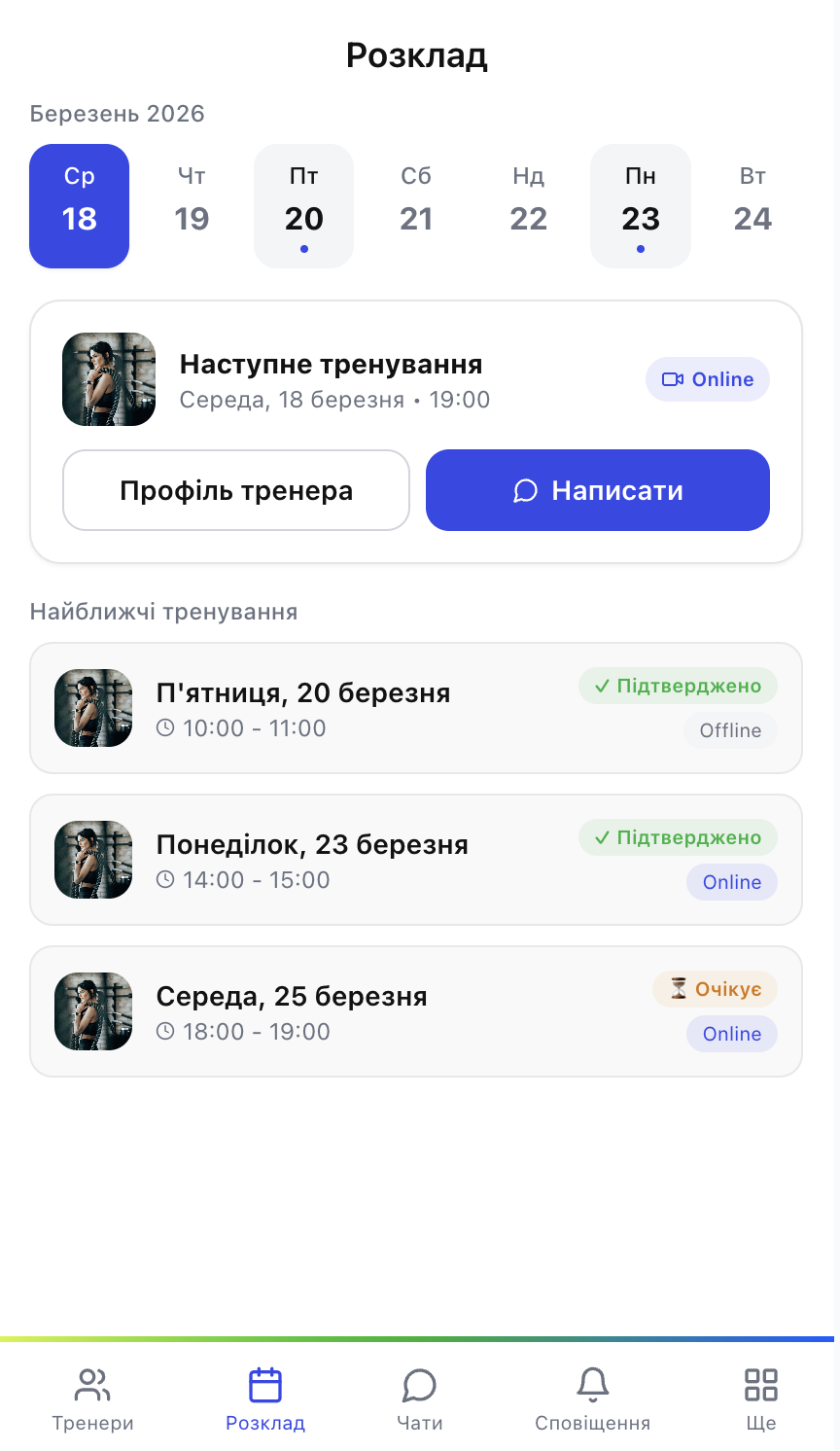Image resolution: width=840 pixels, height=1451 pixels.
Task: Tap Написати to message the trainer
Action: (597, 490)
